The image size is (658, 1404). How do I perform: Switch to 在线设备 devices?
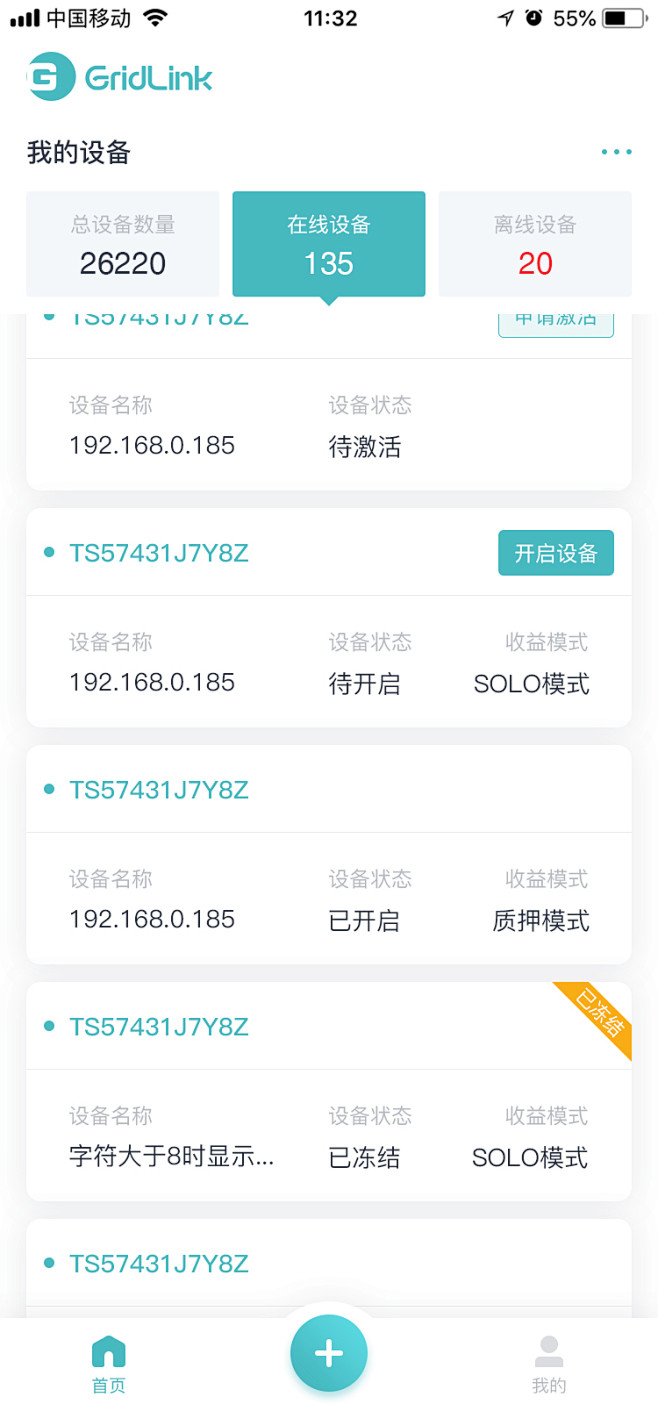coord(329,244)
